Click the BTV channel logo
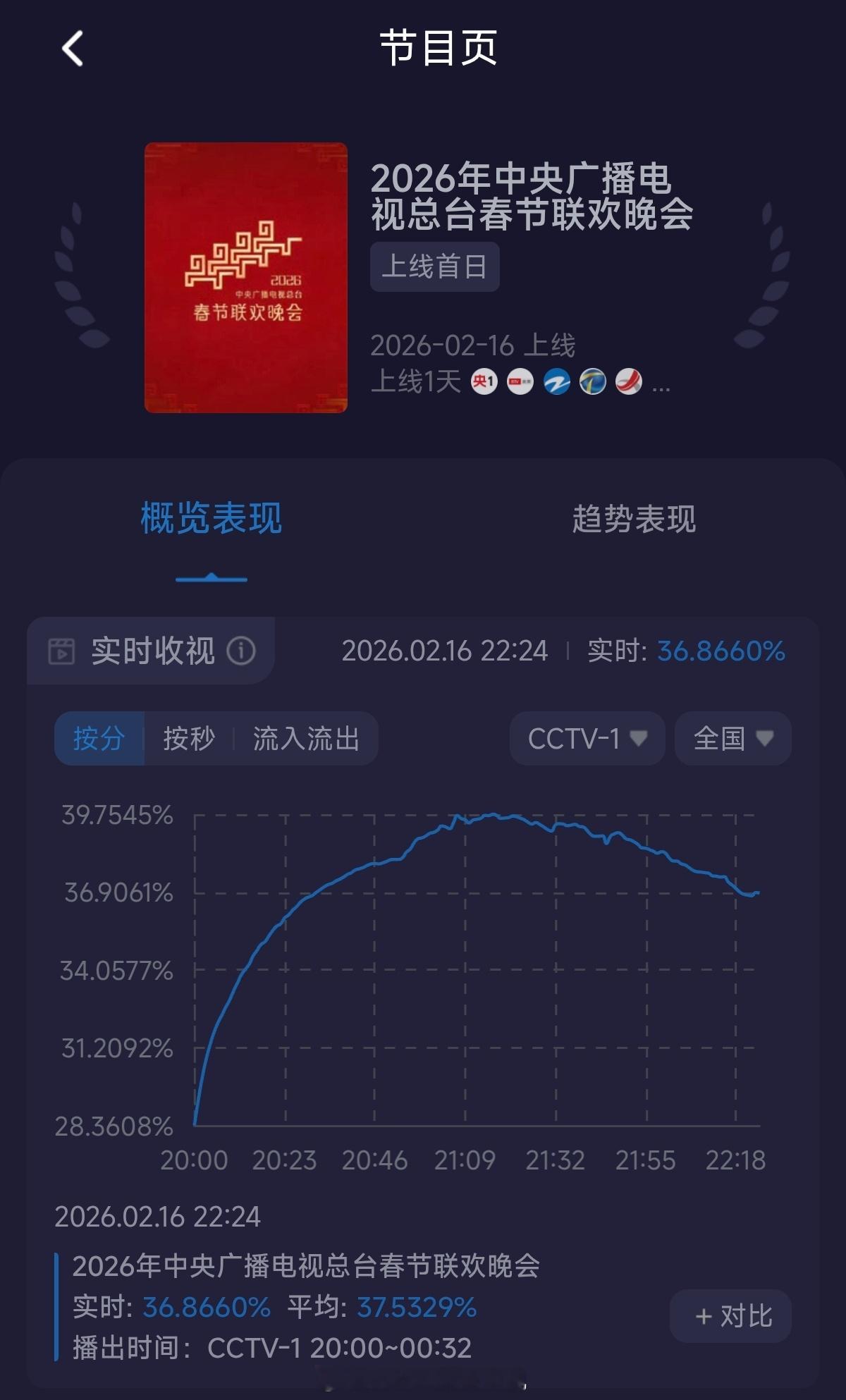 point(519,381)
